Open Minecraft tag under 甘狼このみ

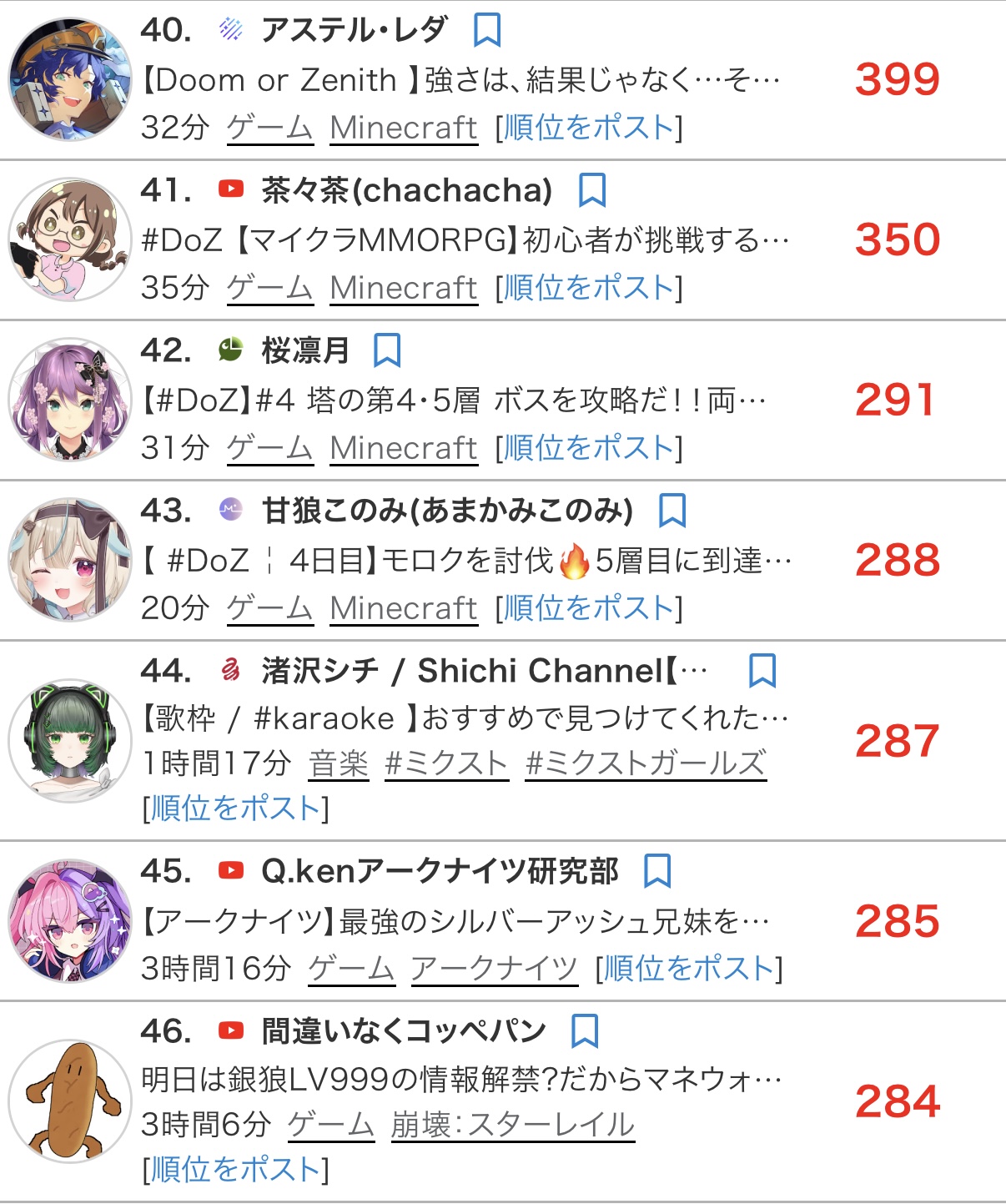[404, 608]
